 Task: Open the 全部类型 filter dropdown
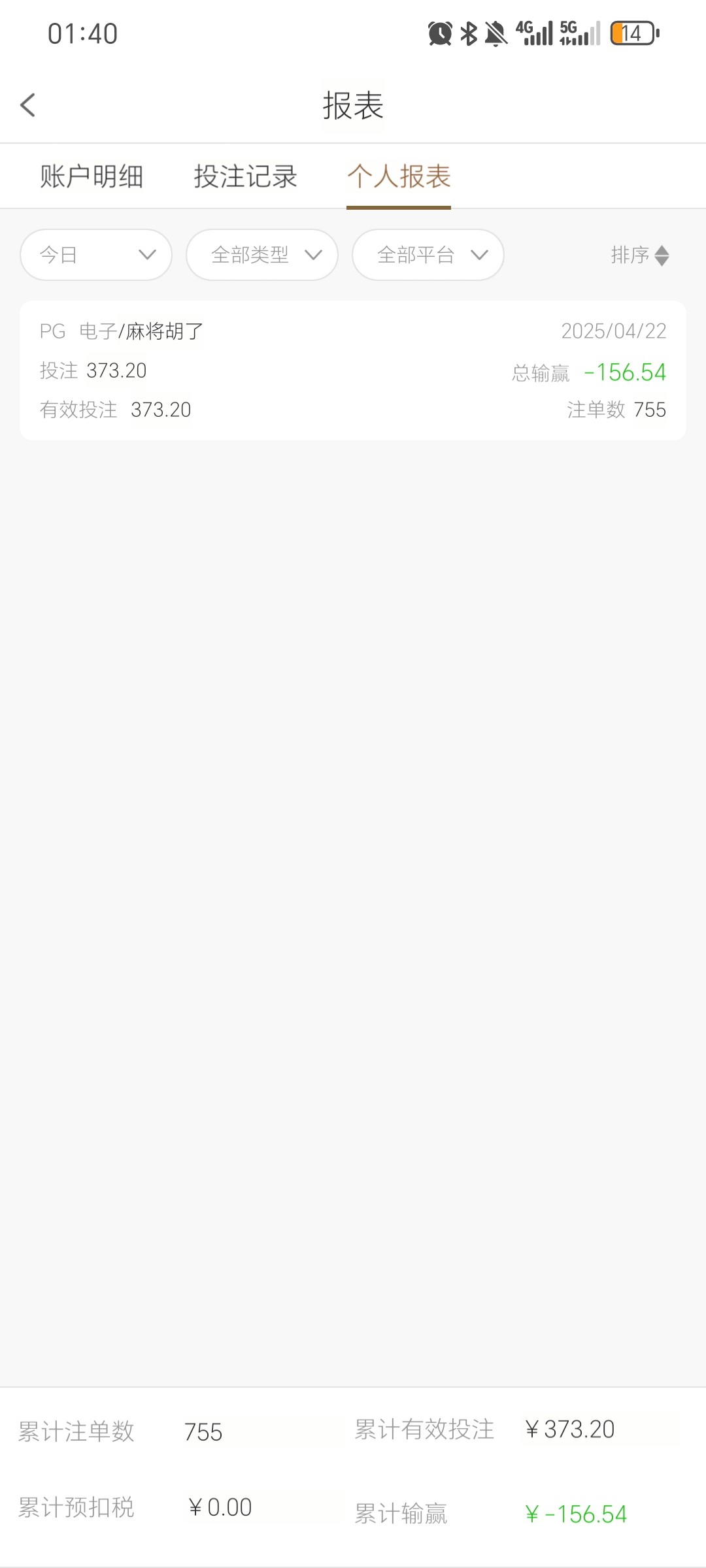[262, 255]
